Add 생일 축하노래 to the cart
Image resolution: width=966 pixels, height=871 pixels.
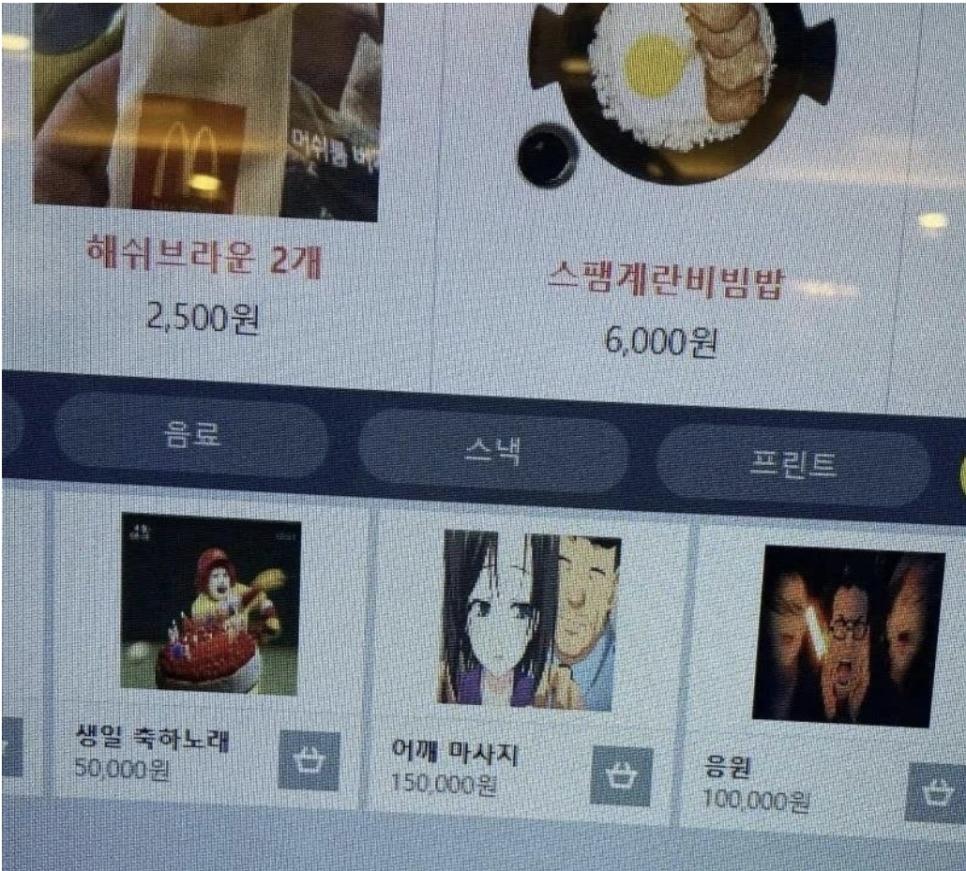pyautogui.click(x=308, y=760)
